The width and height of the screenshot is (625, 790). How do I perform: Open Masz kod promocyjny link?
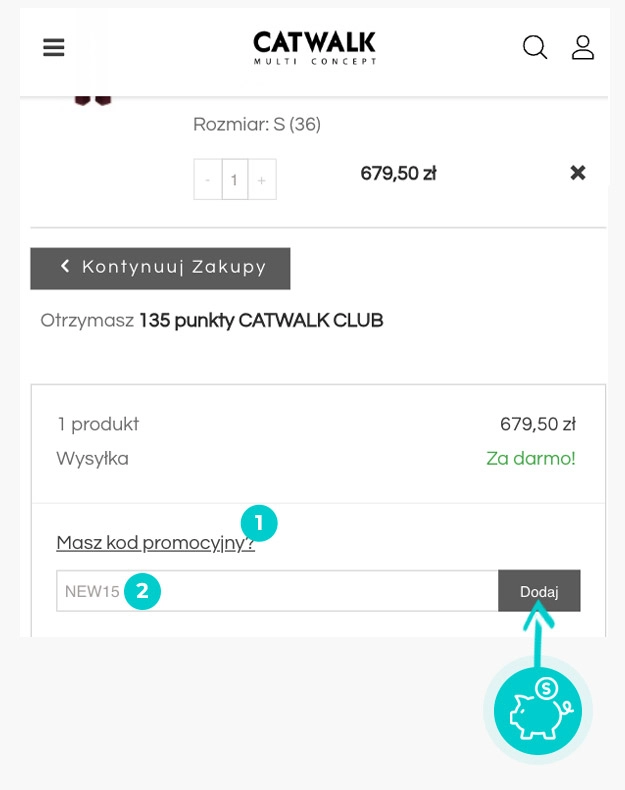155,543
